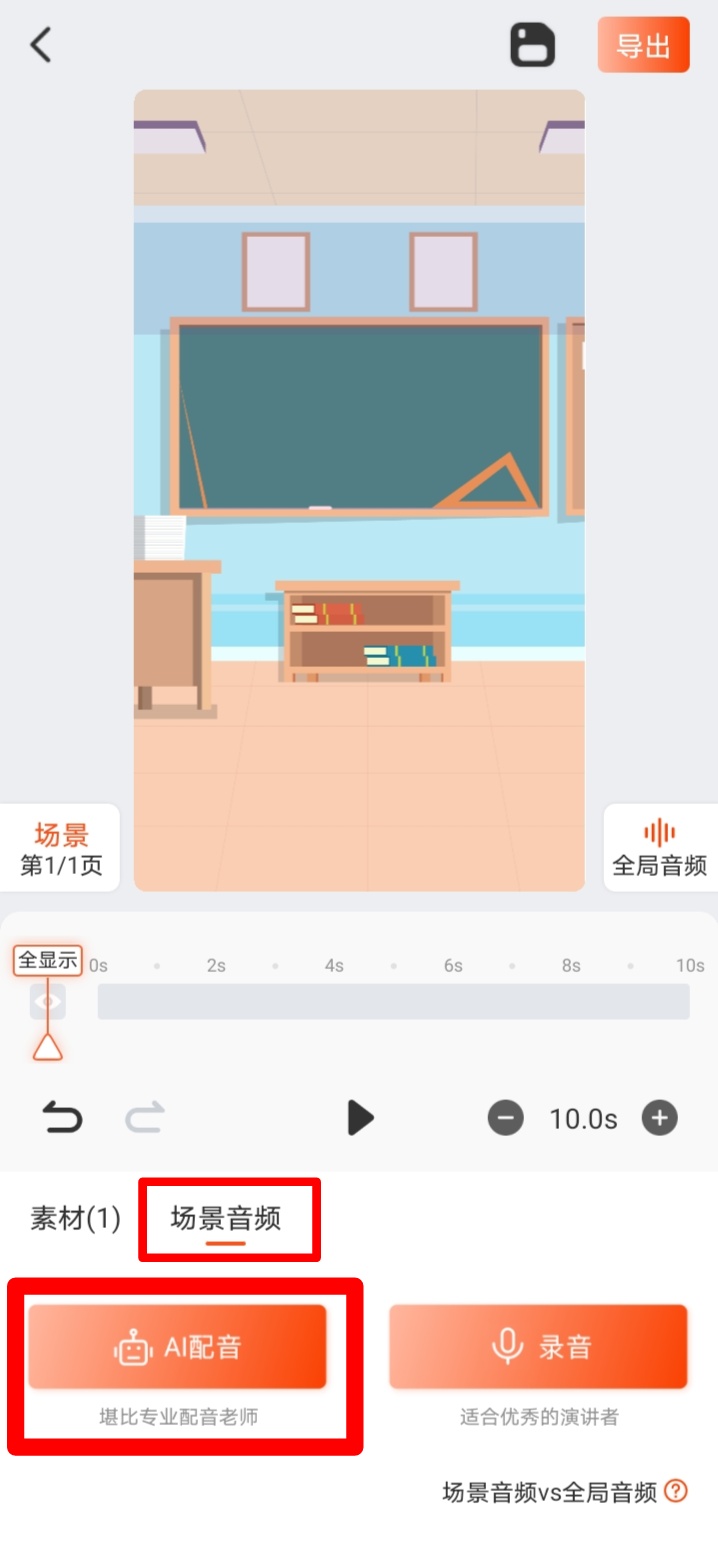Switch to the 素材(1) tab
718x1550 pixels.
click(75, 1218)
